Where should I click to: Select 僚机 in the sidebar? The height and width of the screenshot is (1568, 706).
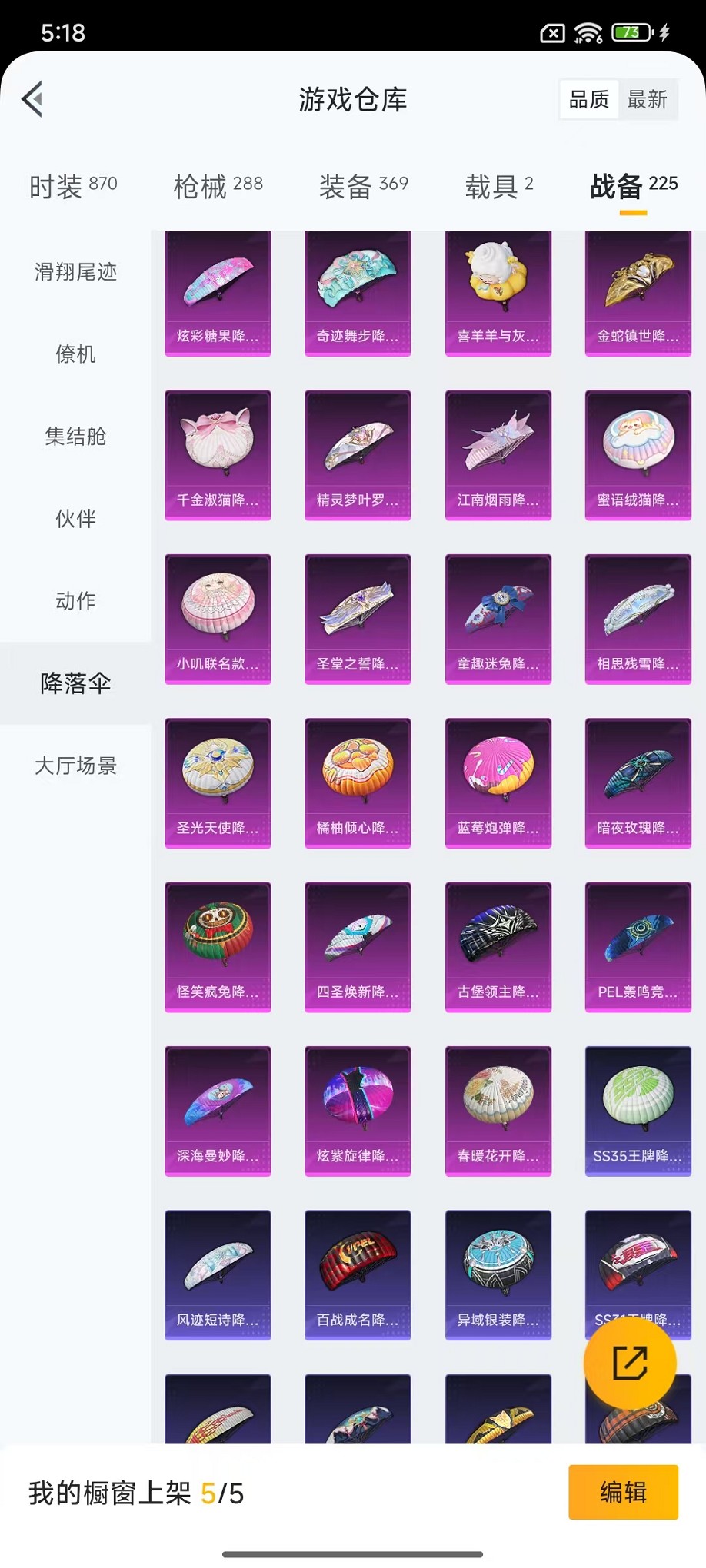(75, 354)
